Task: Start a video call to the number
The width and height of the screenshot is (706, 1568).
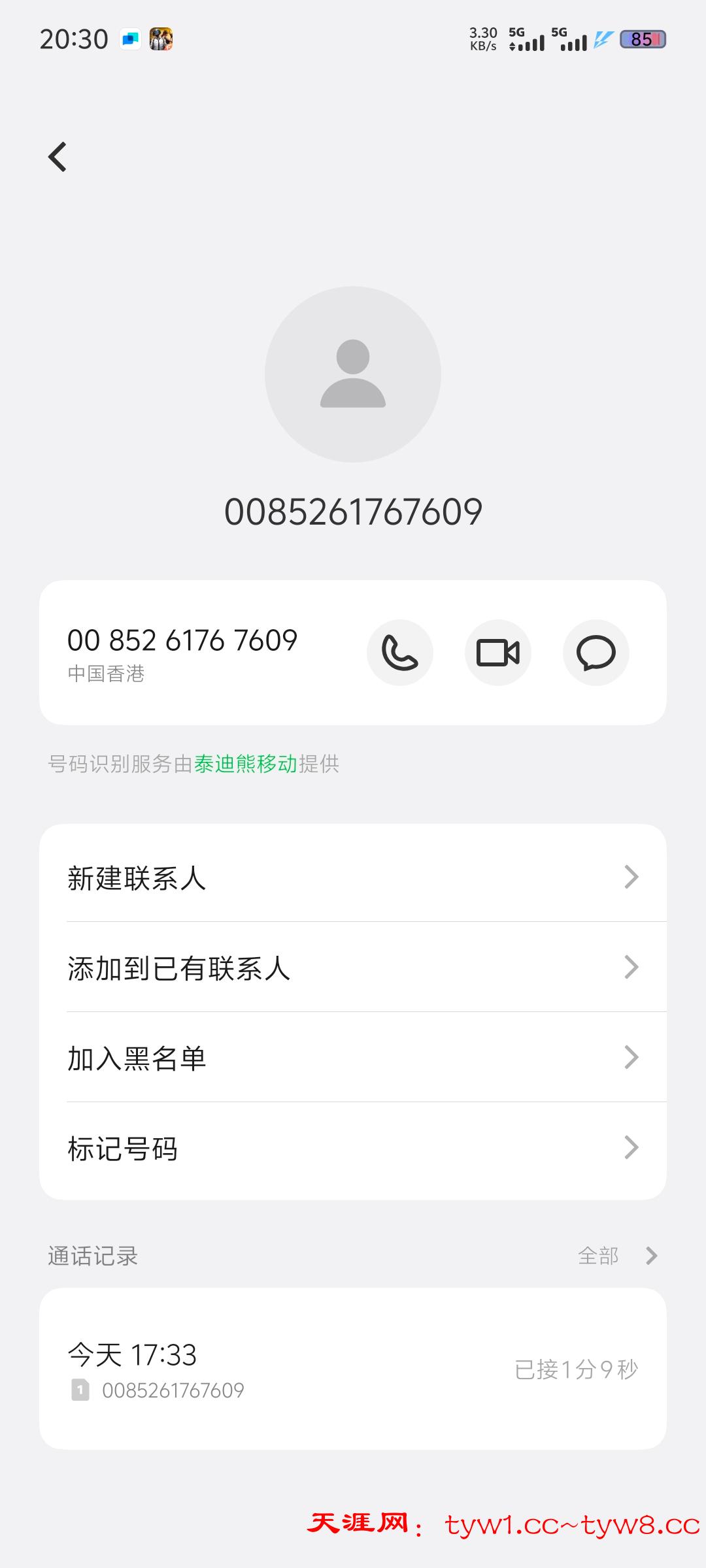Action: pos(498,653)
